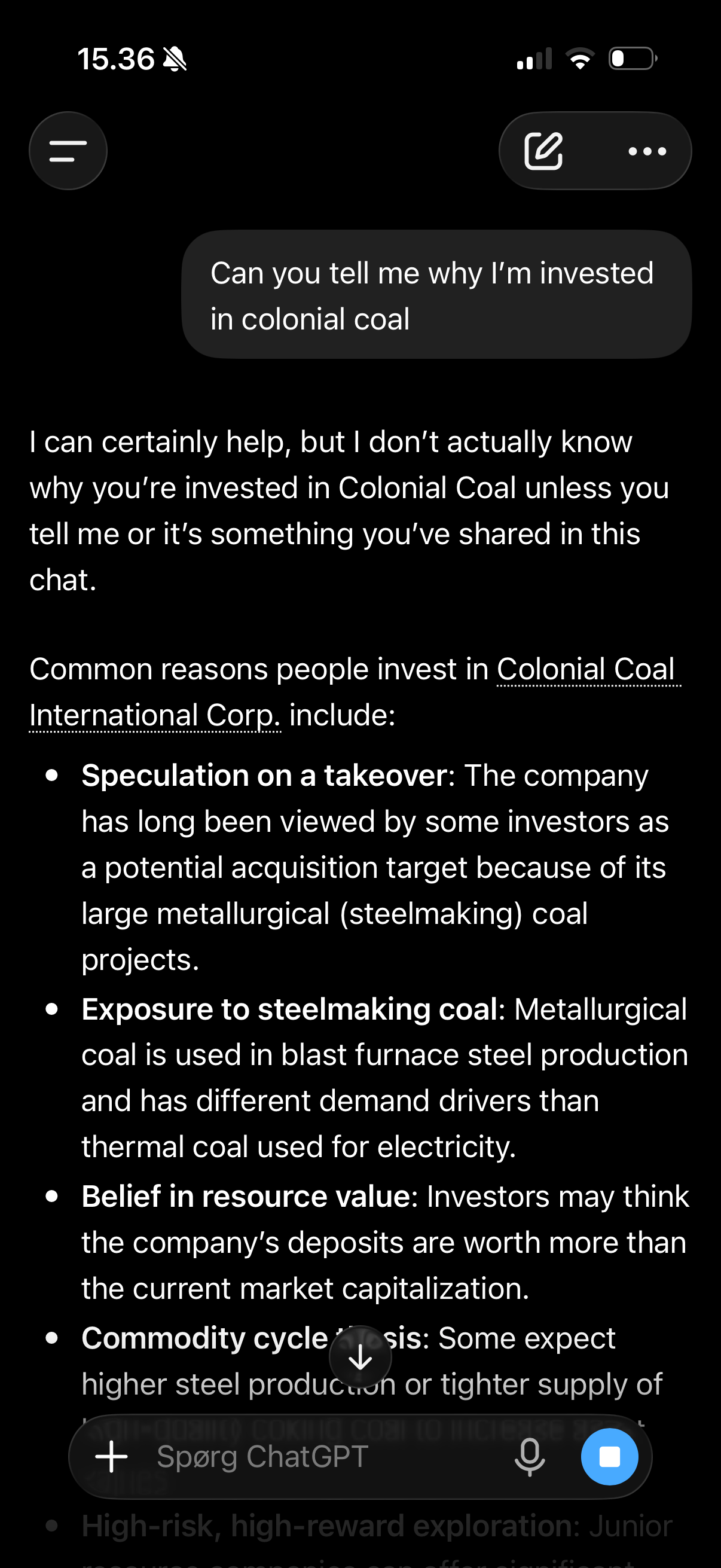
Task: Open the three-dot overflow menu
Action: click(x=647, y=151)
